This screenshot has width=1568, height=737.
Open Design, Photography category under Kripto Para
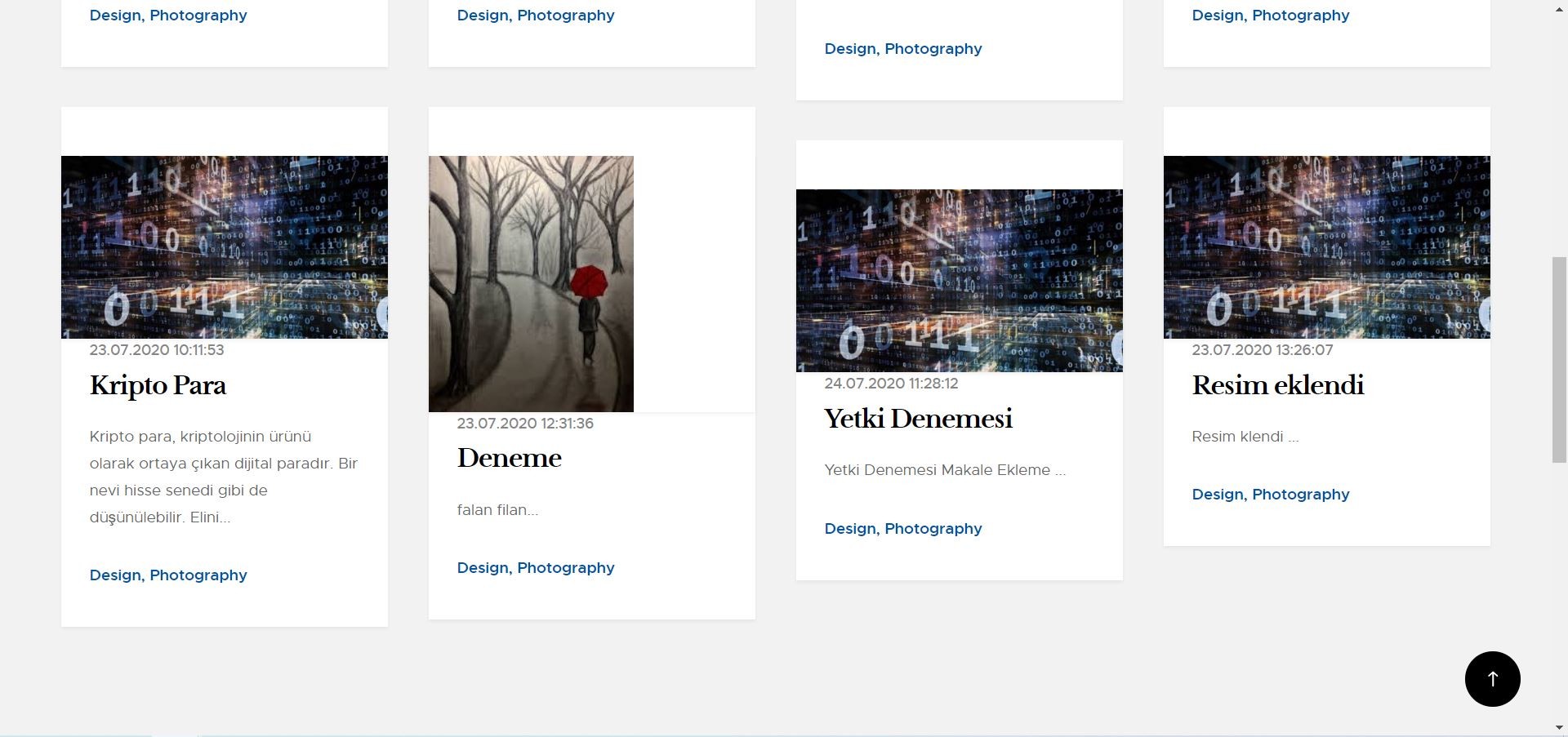pos(168,575)
